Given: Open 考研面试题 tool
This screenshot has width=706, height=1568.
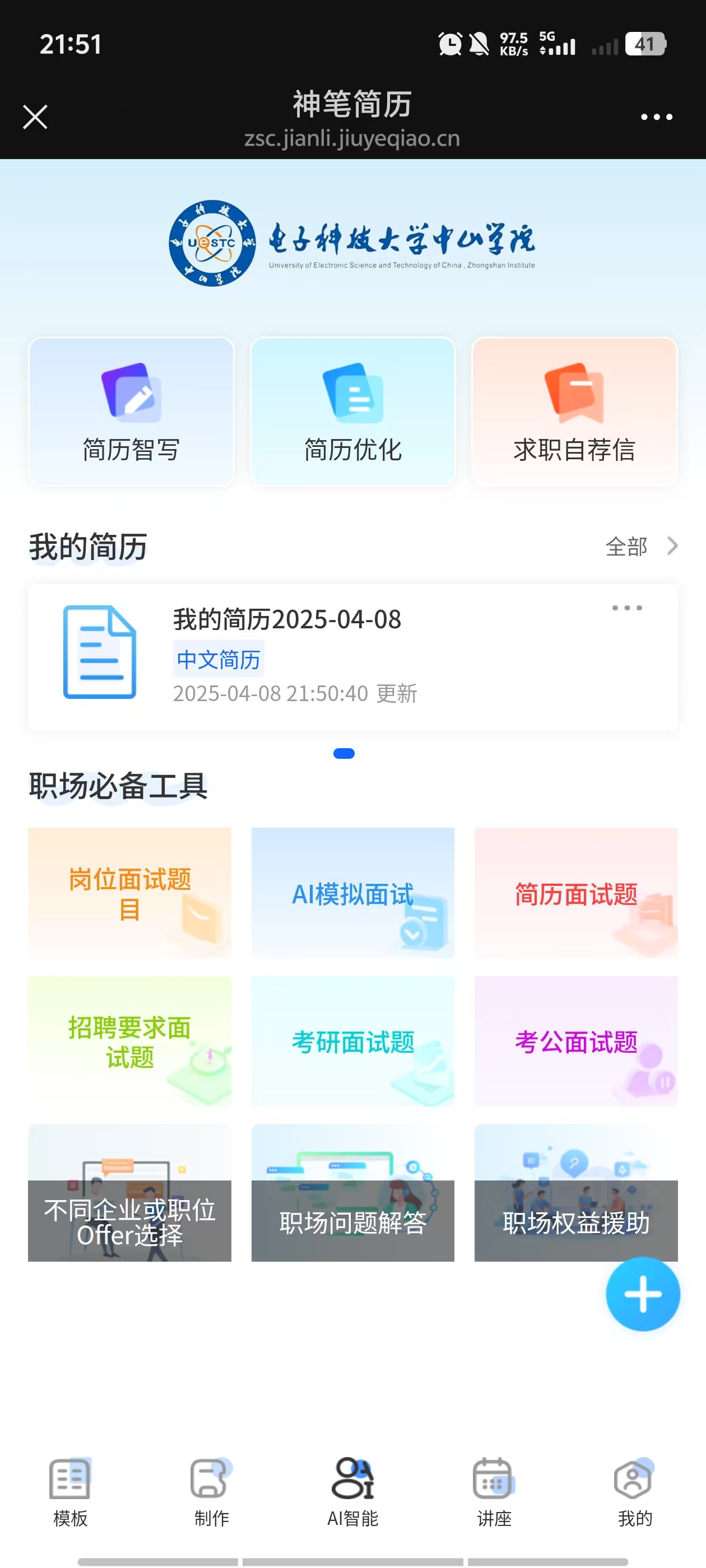Looking at the screenshot, I should pos(352,1041).
